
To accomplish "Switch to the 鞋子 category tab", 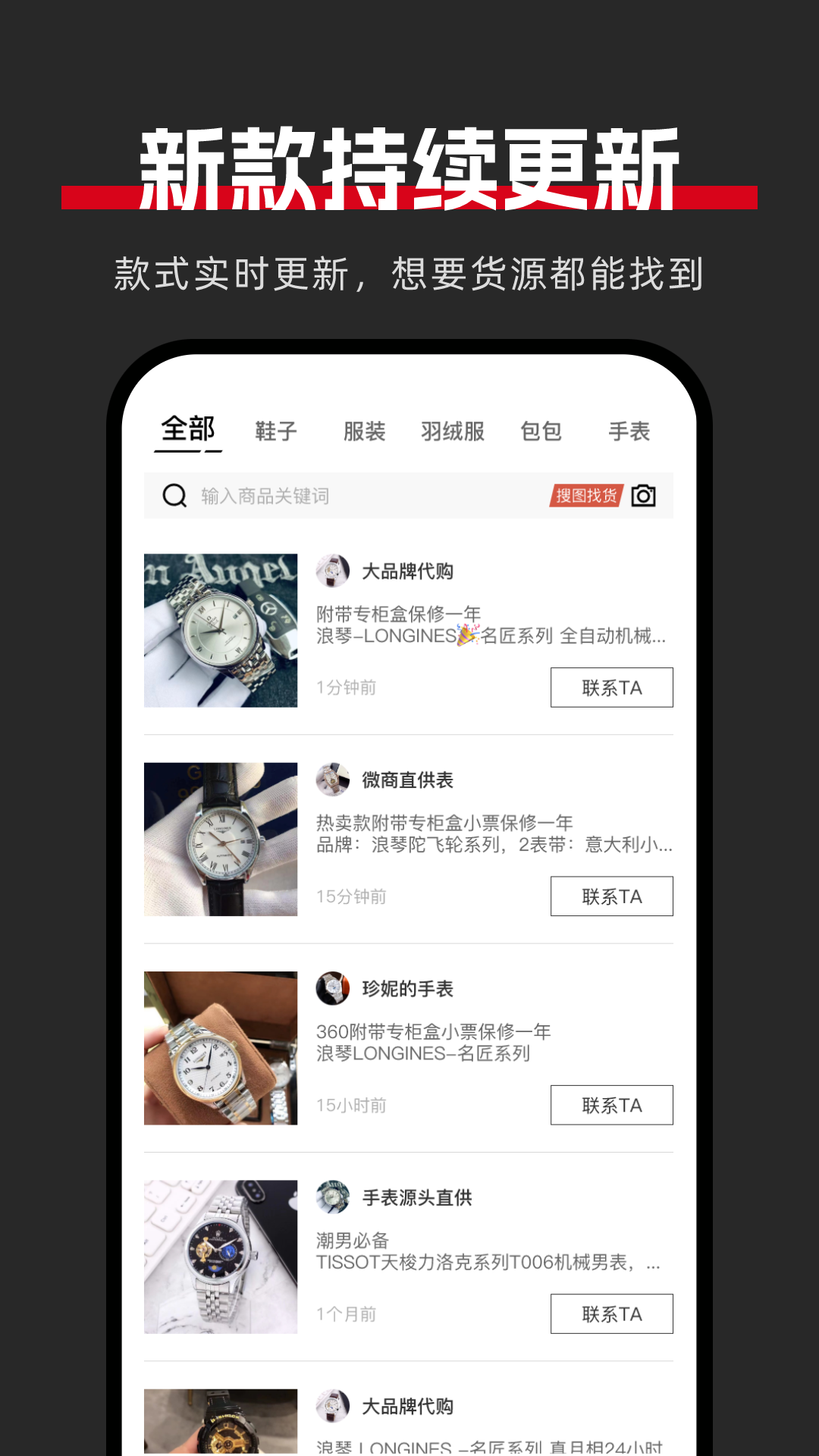I will click(275, 431).
